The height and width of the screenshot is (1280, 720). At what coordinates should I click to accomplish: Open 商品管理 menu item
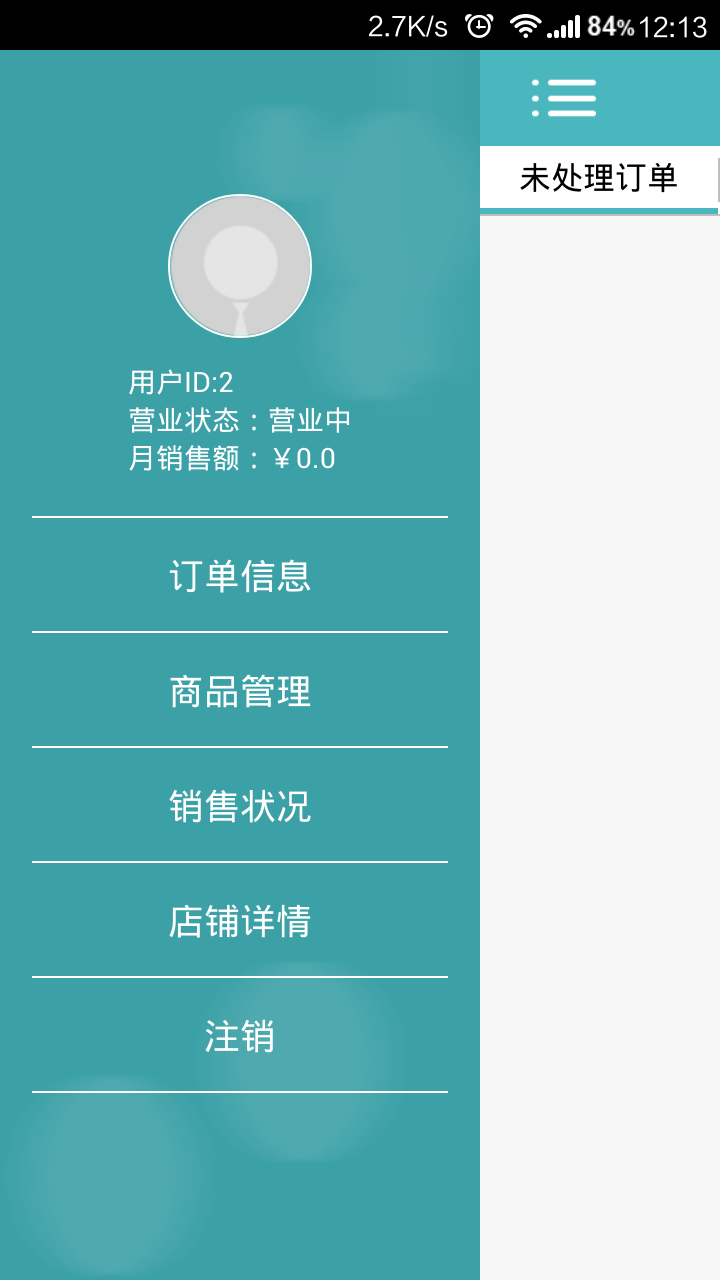tap(240, 690)
